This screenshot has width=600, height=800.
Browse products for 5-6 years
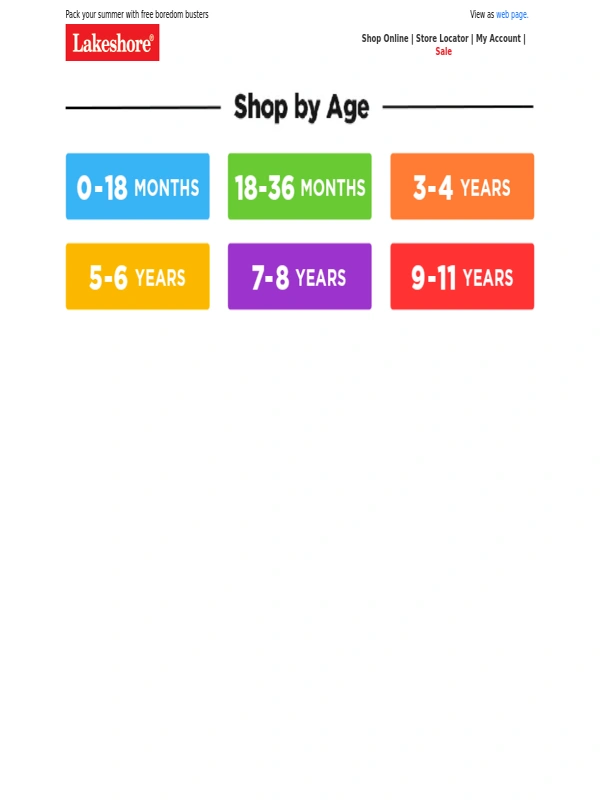pyautogui.click(x=138, y=277)
